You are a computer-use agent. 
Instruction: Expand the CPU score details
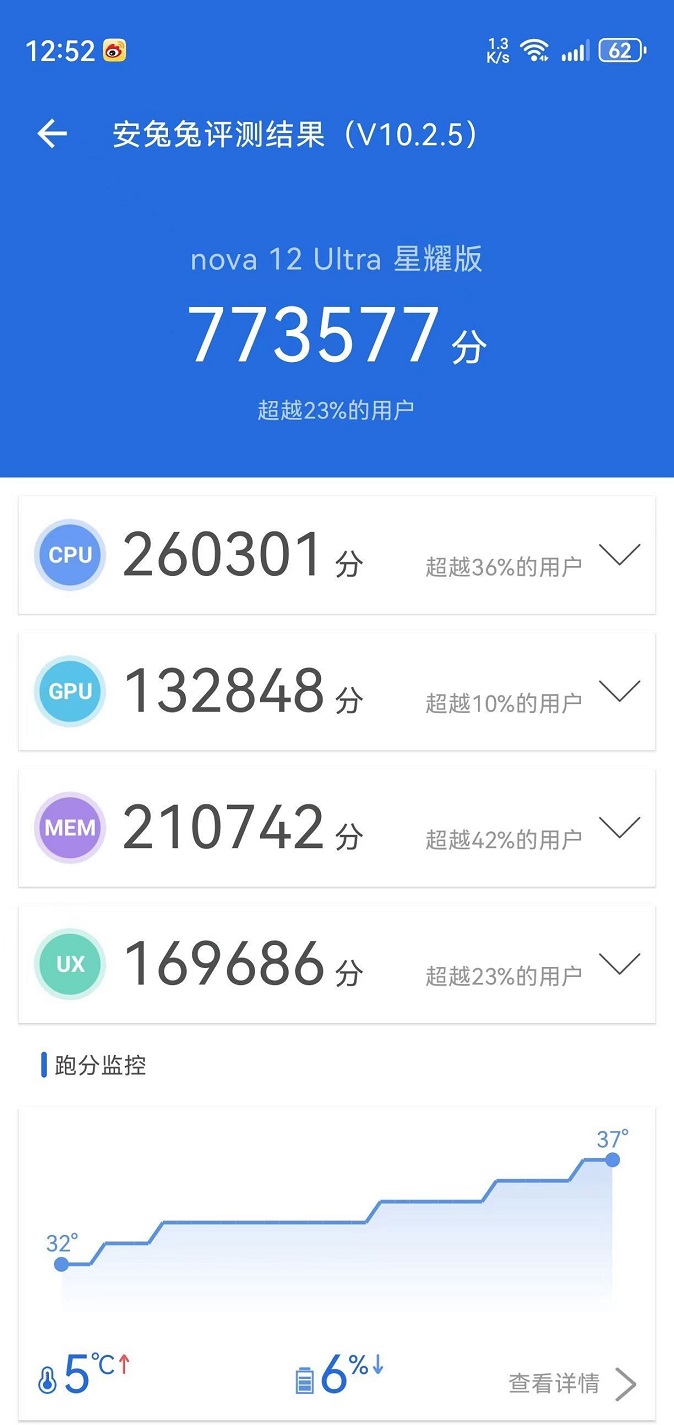(619, 555)
